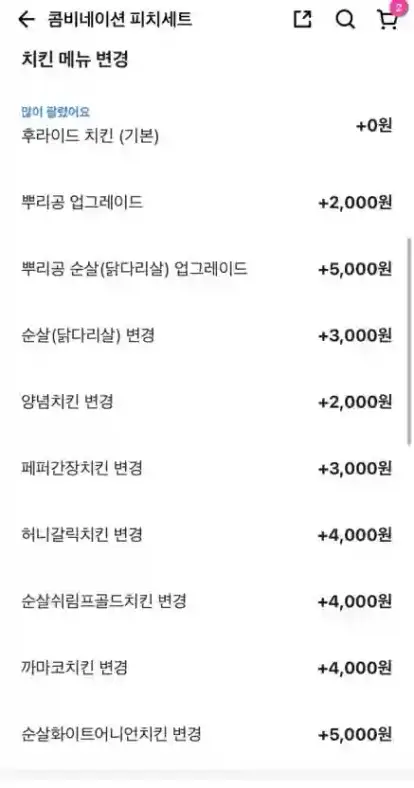The image size is (414, 788).
Task: Select 순살쉬림프골드치킨 변경
Action: point(207,601)
